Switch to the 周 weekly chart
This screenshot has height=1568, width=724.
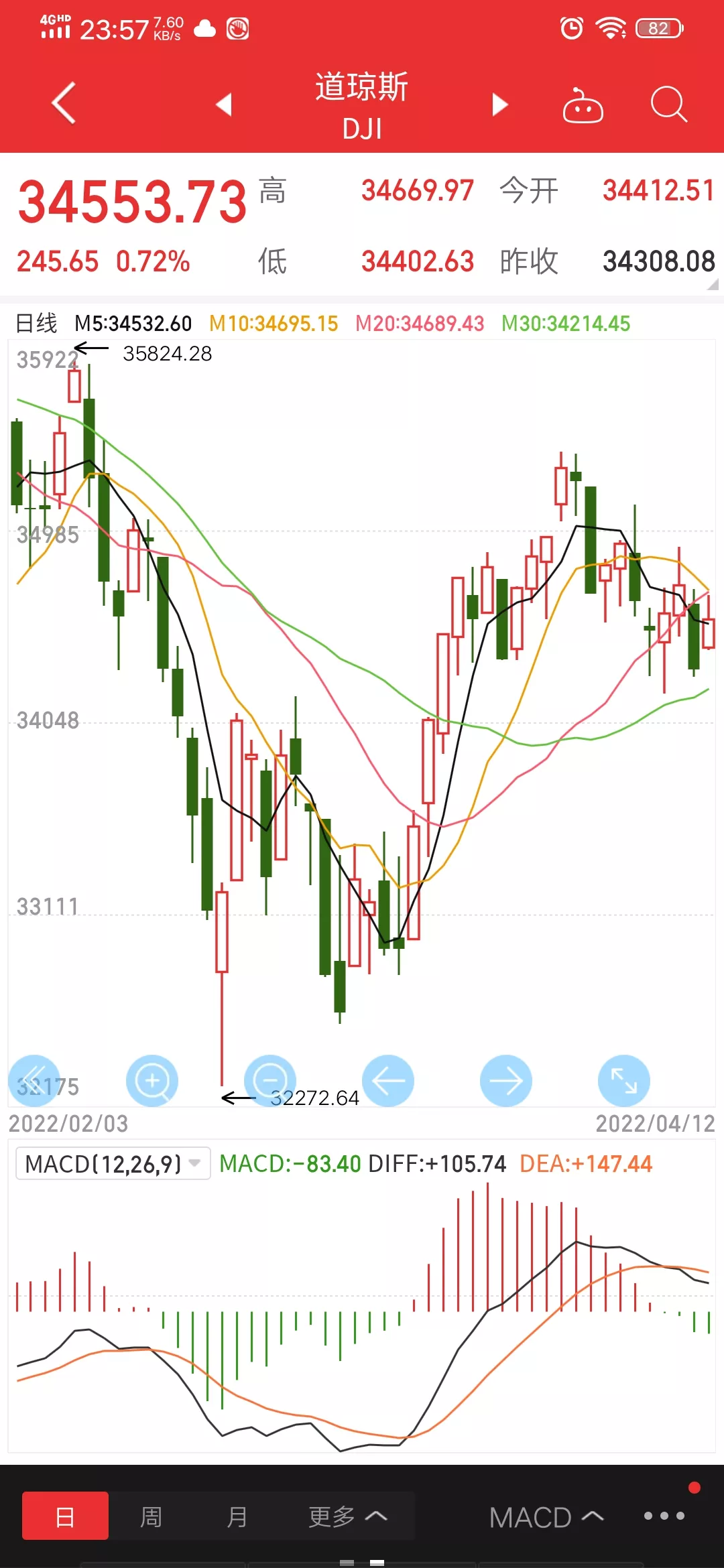pos(151,1516)
